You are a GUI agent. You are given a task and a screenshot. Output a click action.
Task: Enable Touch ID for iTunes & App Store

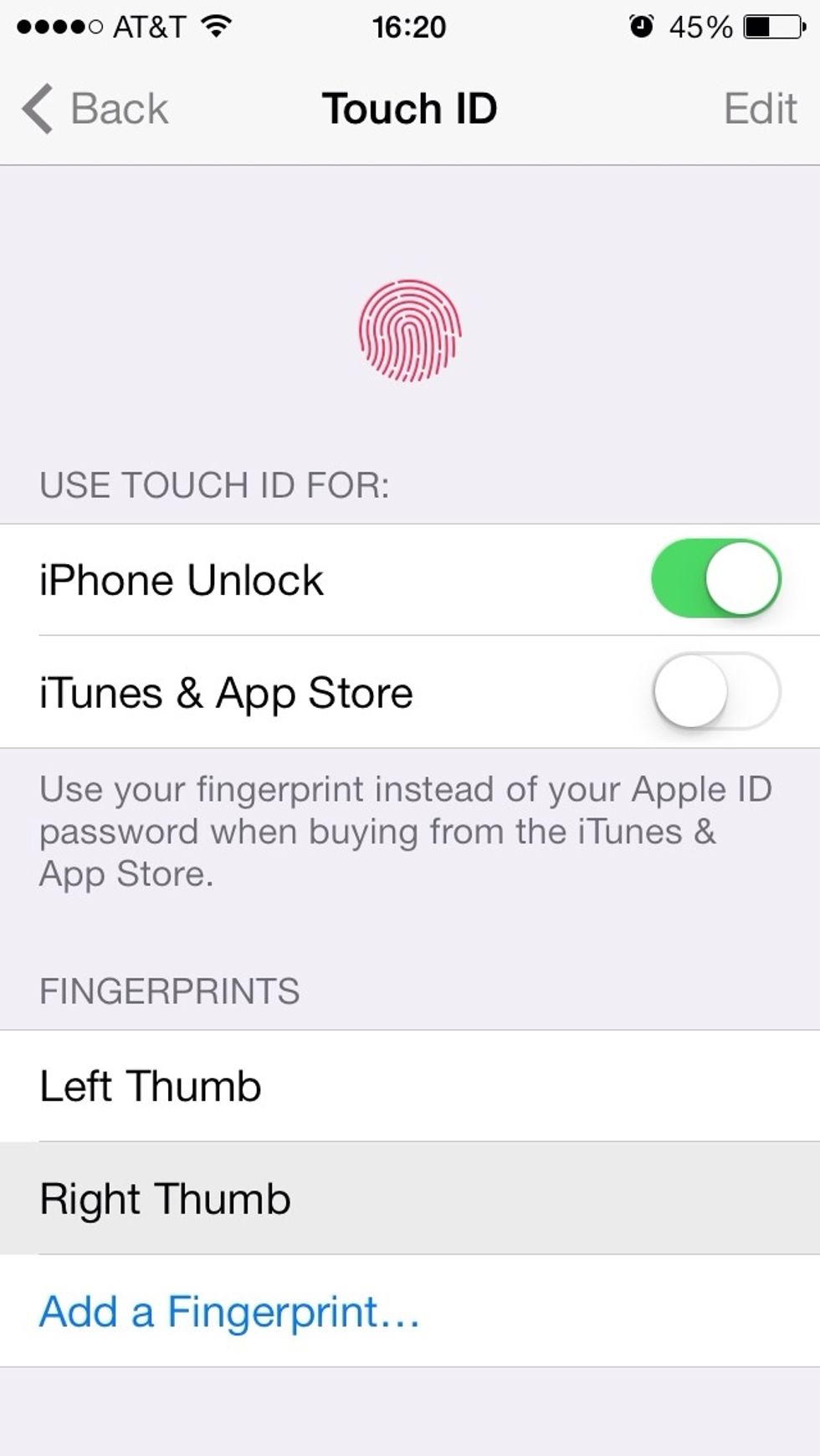(716, 692)
